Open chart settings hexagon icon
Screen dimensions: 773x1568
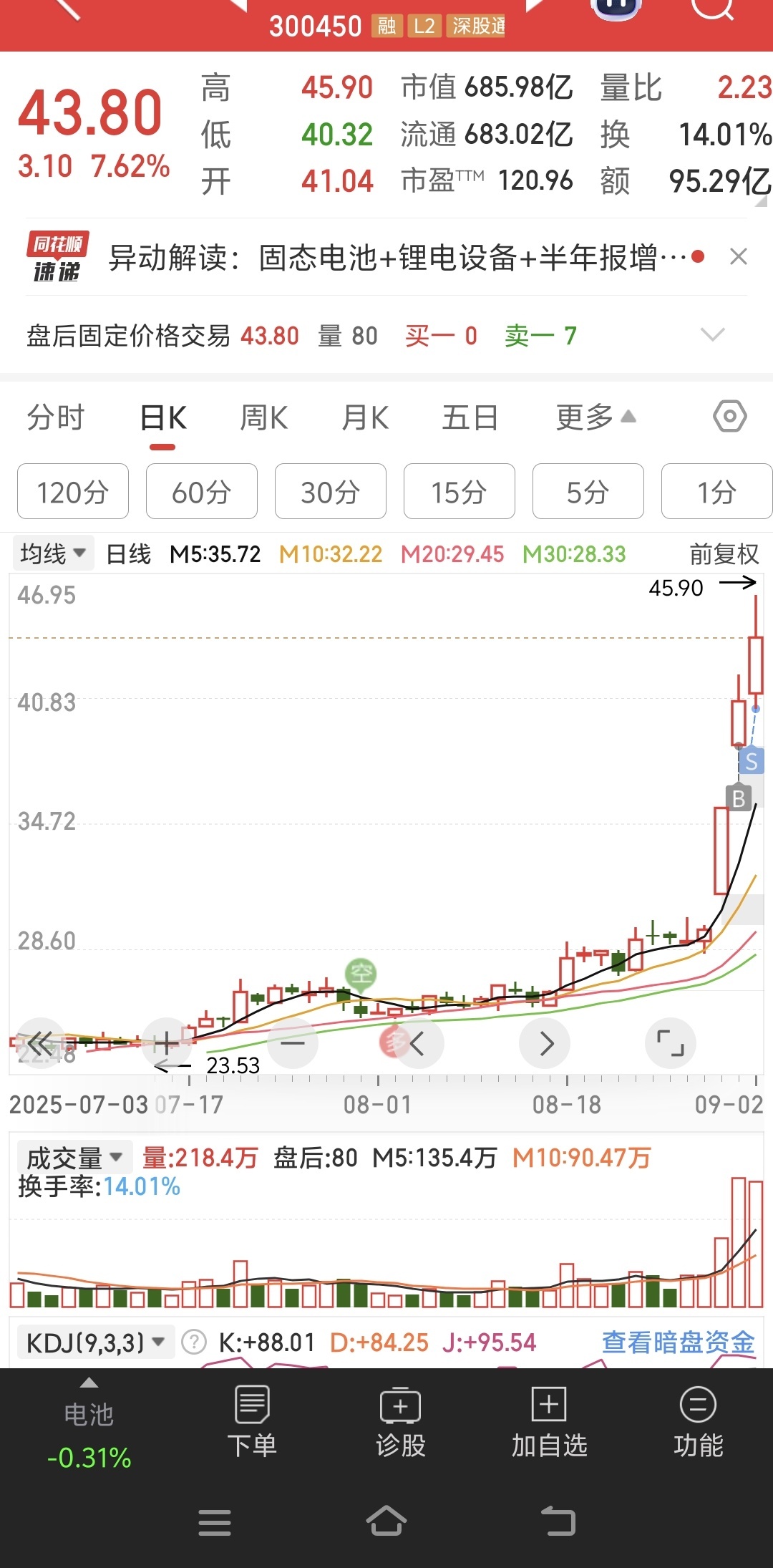(x=730, y=416)
